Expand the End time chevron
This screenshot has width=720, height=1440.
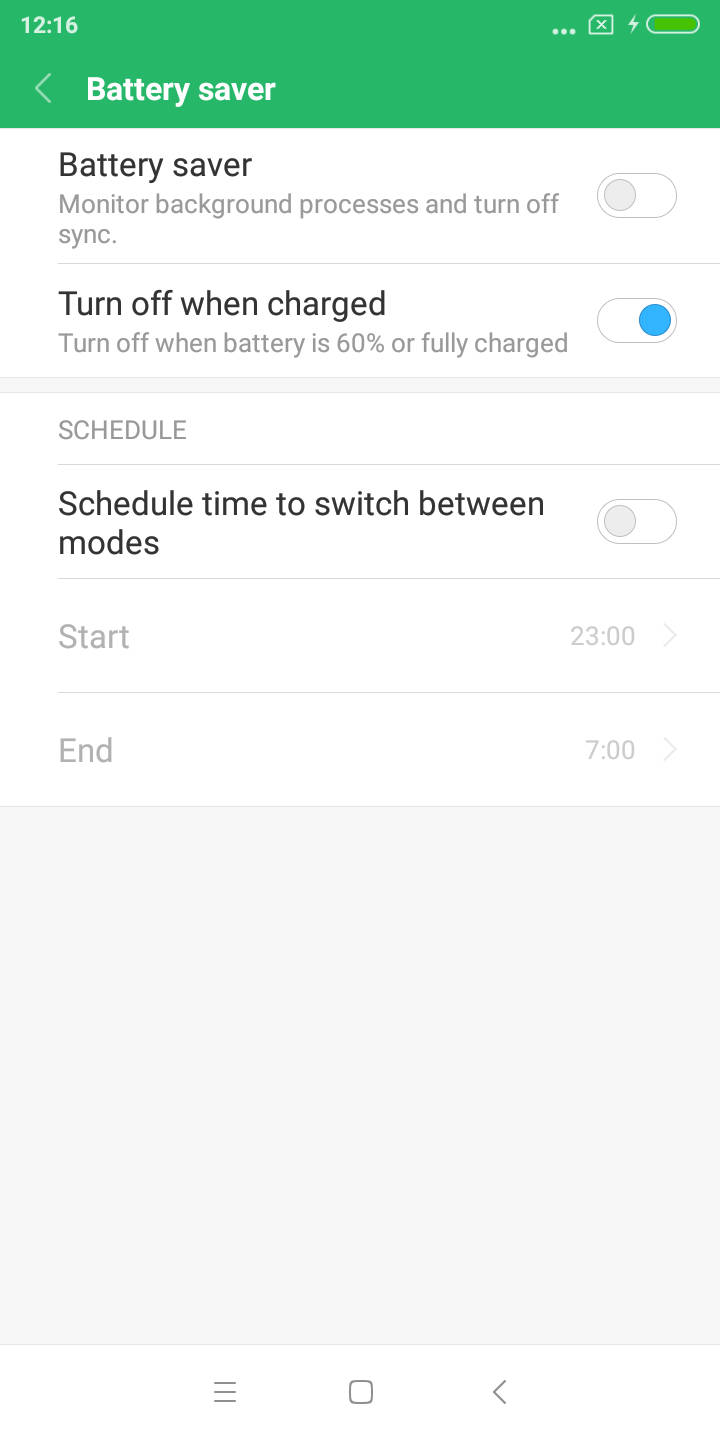(669, 749)
